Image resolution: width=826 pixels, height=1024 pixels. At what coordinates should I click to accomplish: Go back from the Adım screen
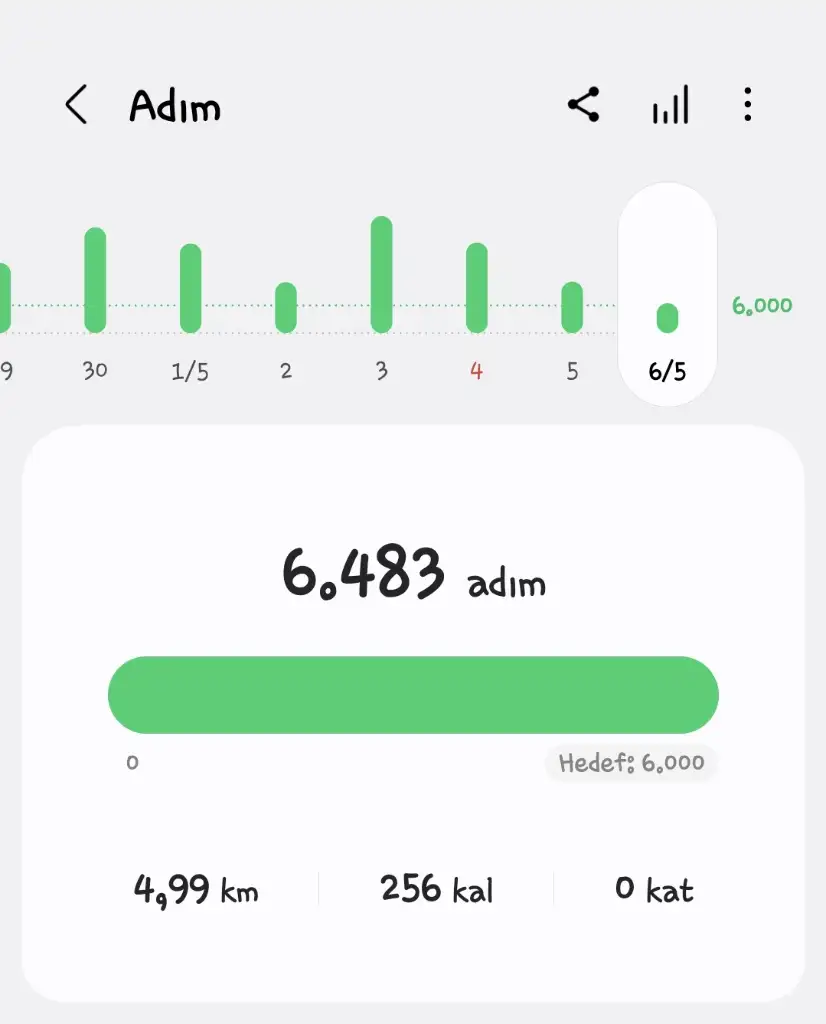coord(76,105)
